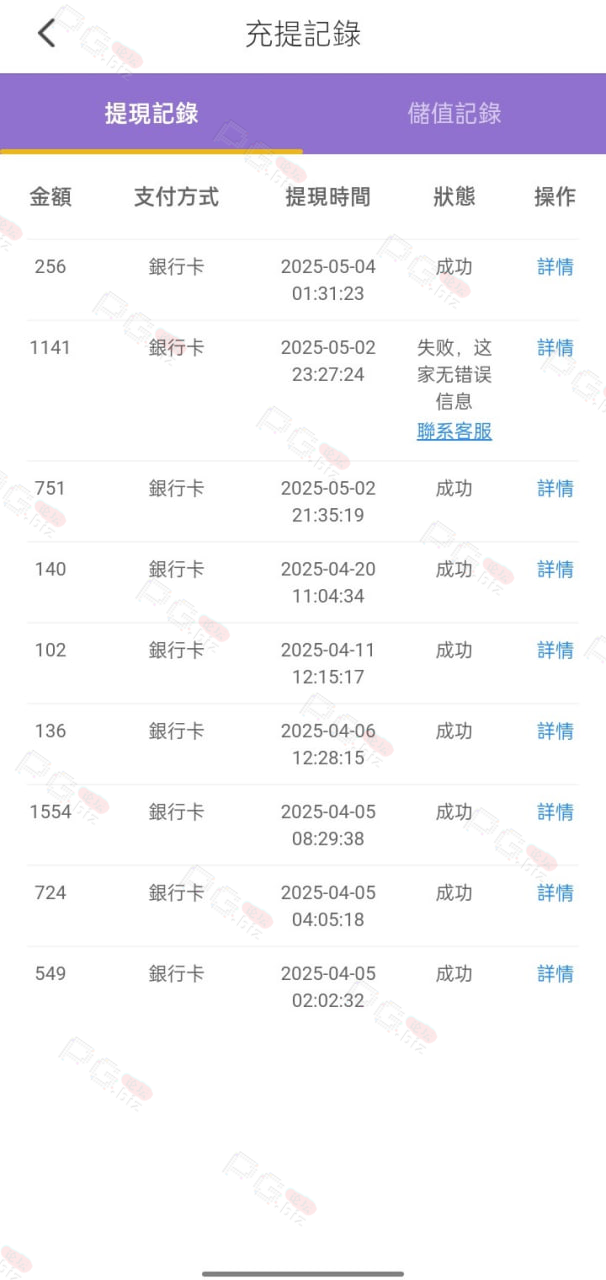606x1280 pixels.
Task: View 詳情 of the failed 1141 withdrawal
Action: click(x=555, y=348)
